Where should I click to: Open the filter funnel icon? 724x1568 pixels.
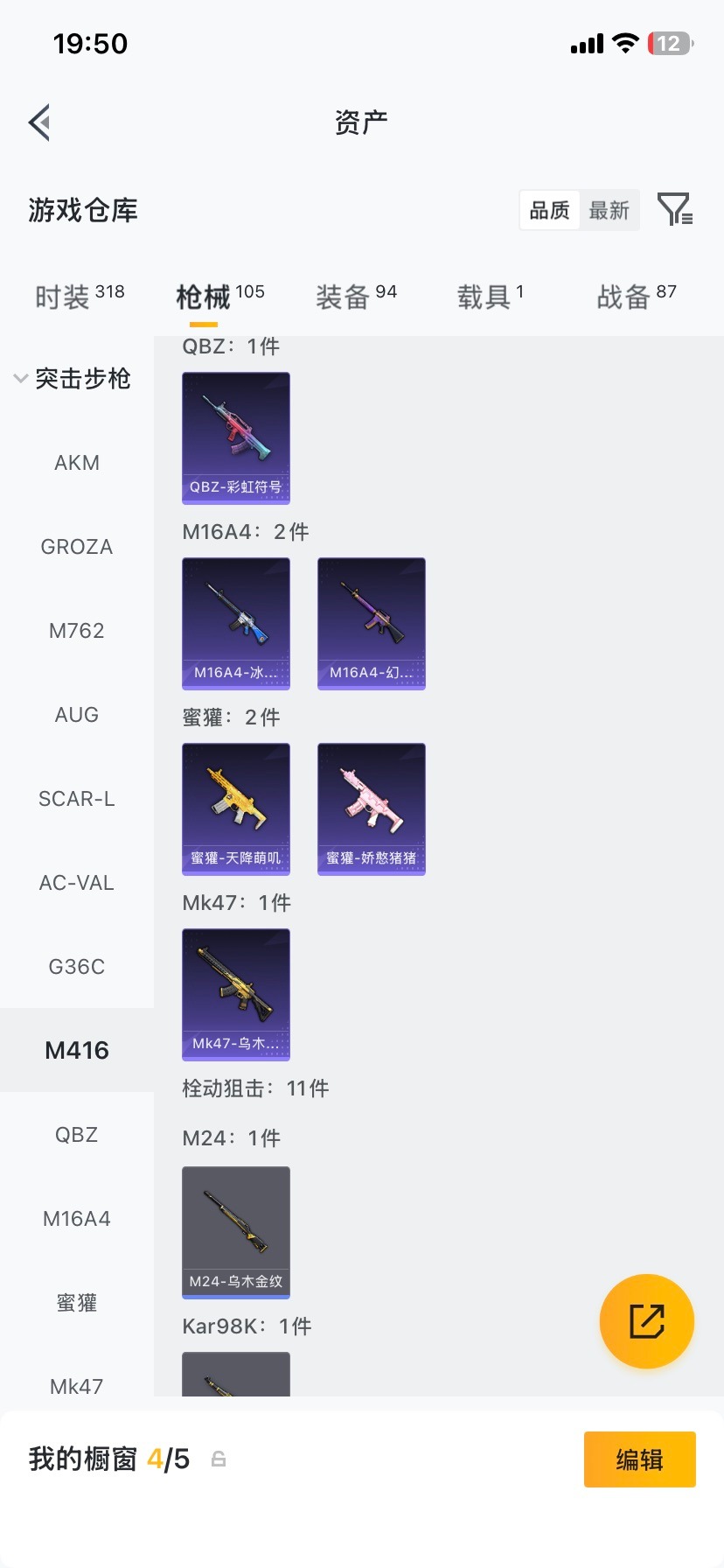673,210
